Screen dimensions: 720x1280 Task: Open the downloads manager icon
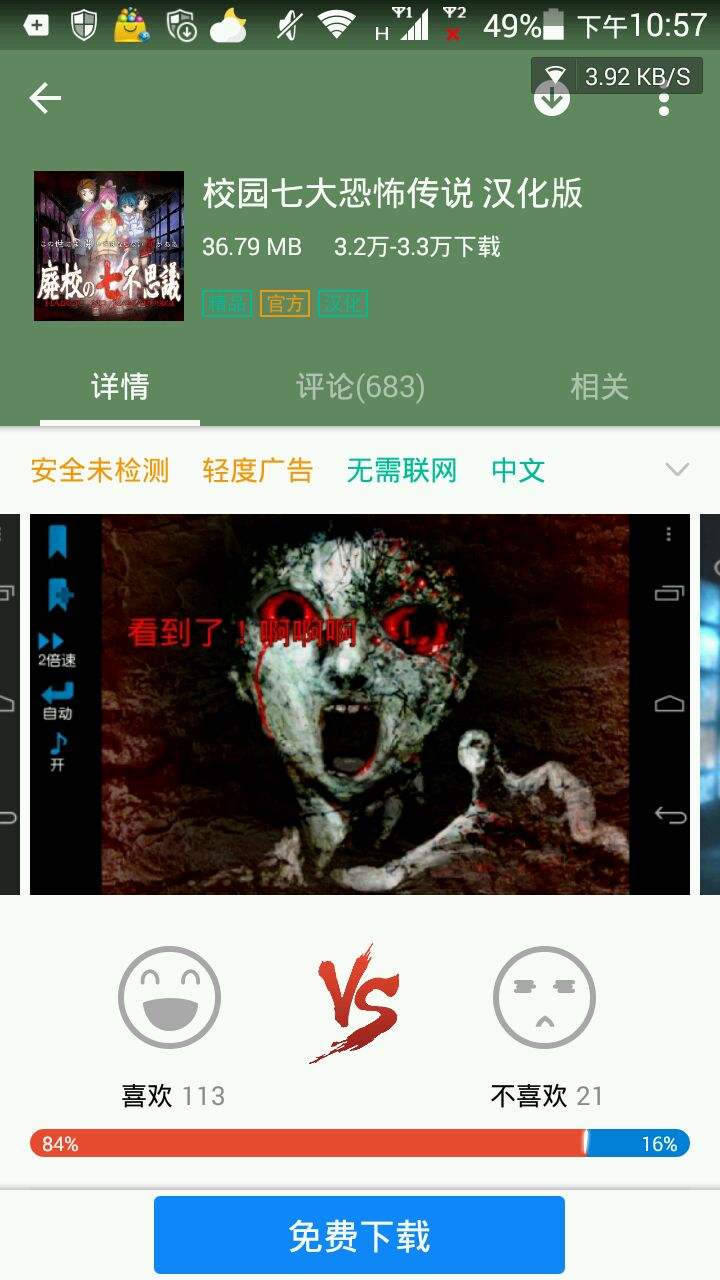[552, 98]
